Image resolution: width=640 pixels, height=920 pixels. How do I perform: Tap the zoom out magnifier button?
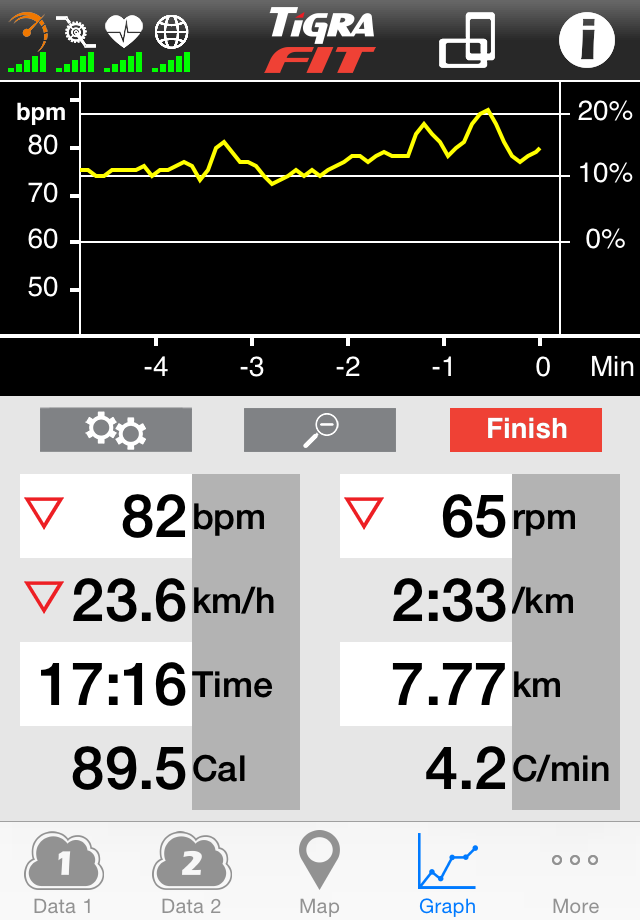(320, 430)
